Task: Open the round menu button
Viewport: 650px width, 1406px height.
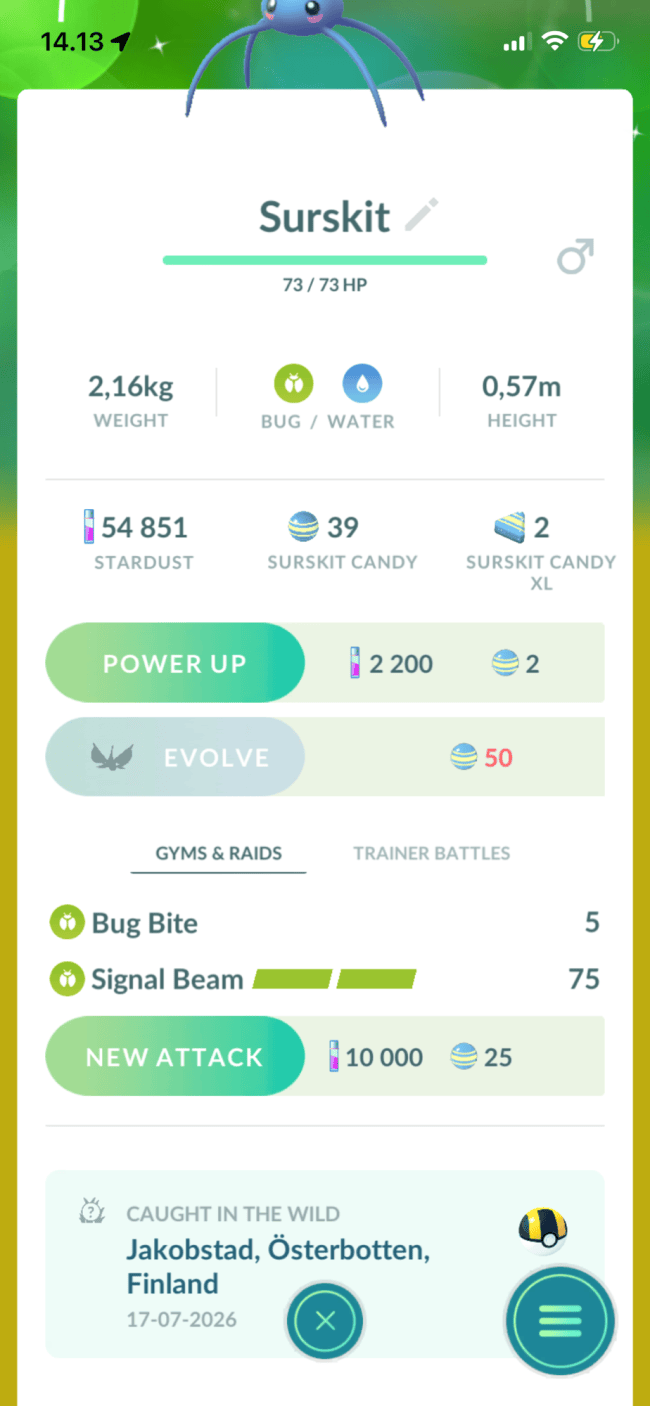Action: point(559,1321)
